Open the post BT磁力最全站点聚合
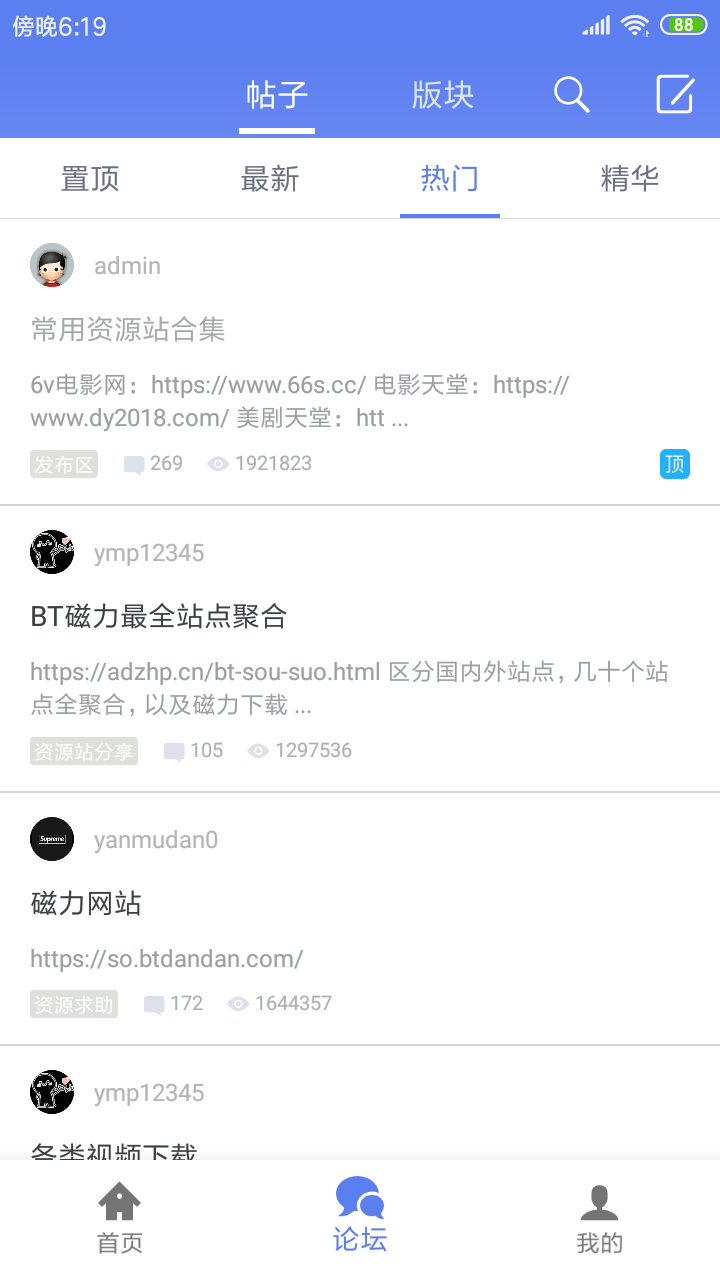This screenshot has width=720, height=1280. 159,616
